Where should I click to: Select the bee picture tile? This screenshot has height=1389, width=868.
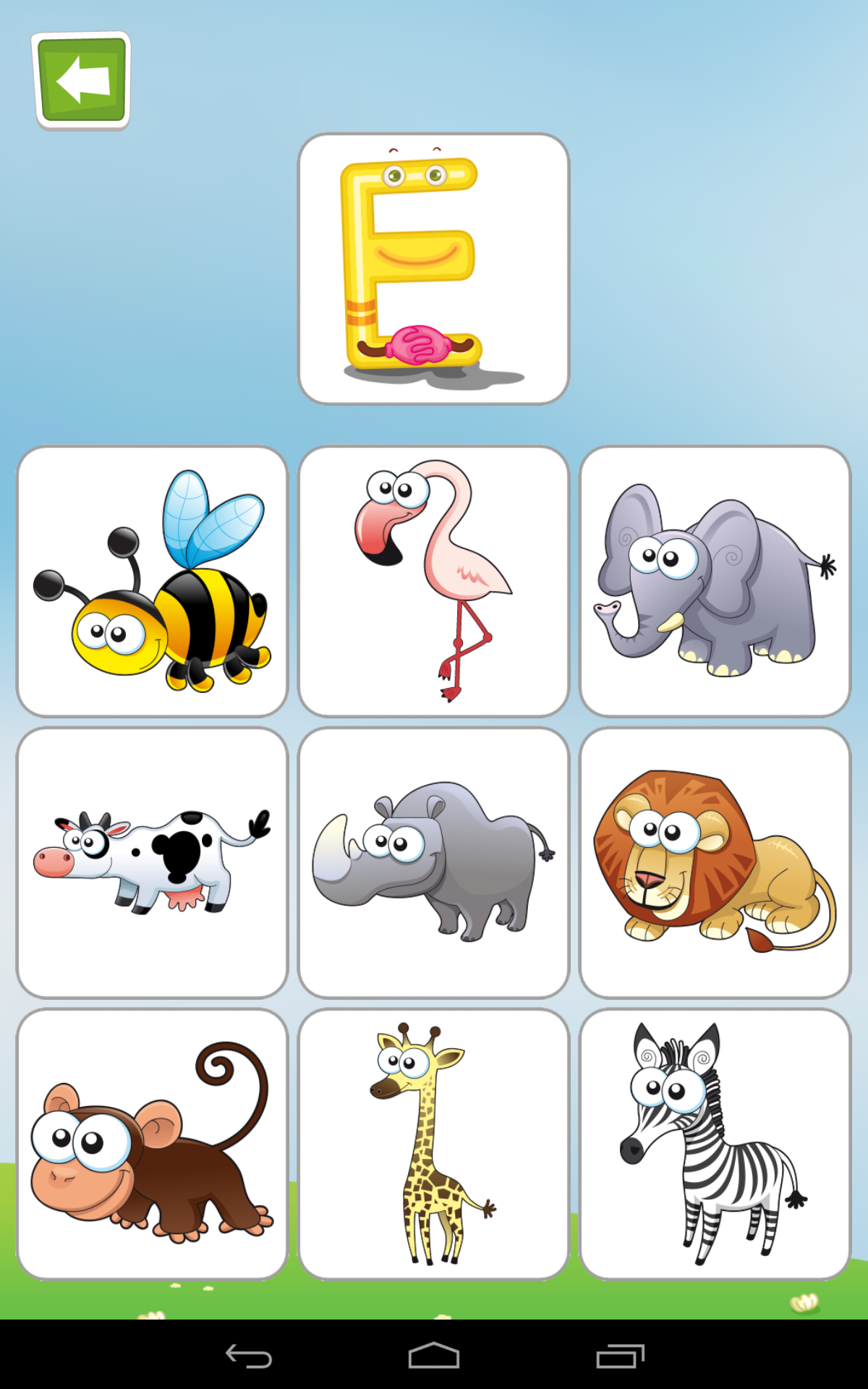click(153, 581)
